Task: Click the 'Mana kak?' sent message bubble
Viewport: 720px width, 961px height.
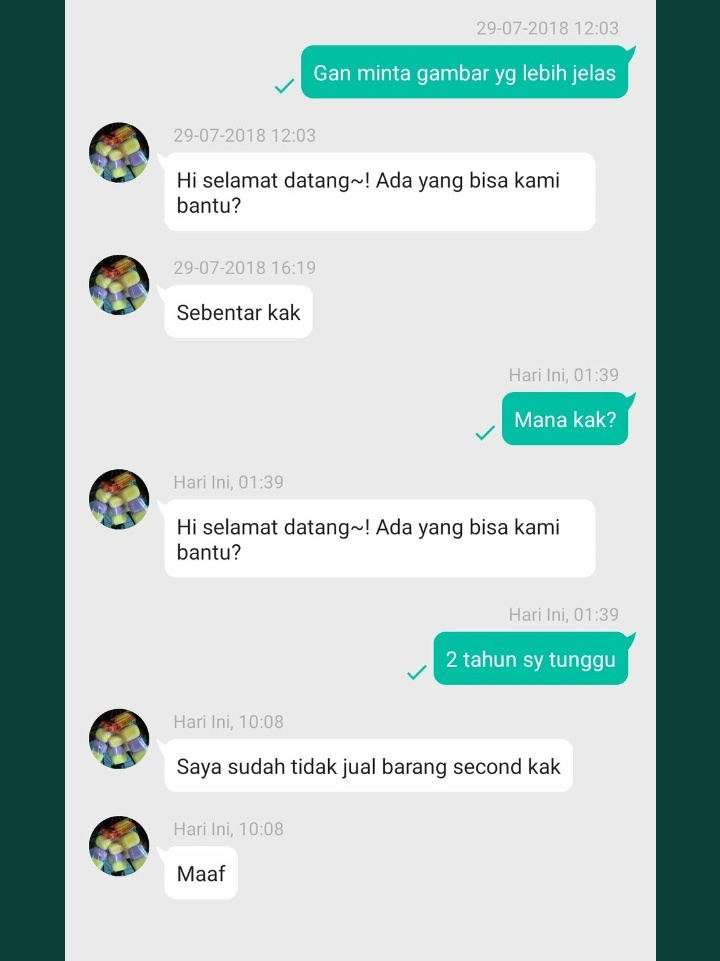Action: click(x=565, y=419)
